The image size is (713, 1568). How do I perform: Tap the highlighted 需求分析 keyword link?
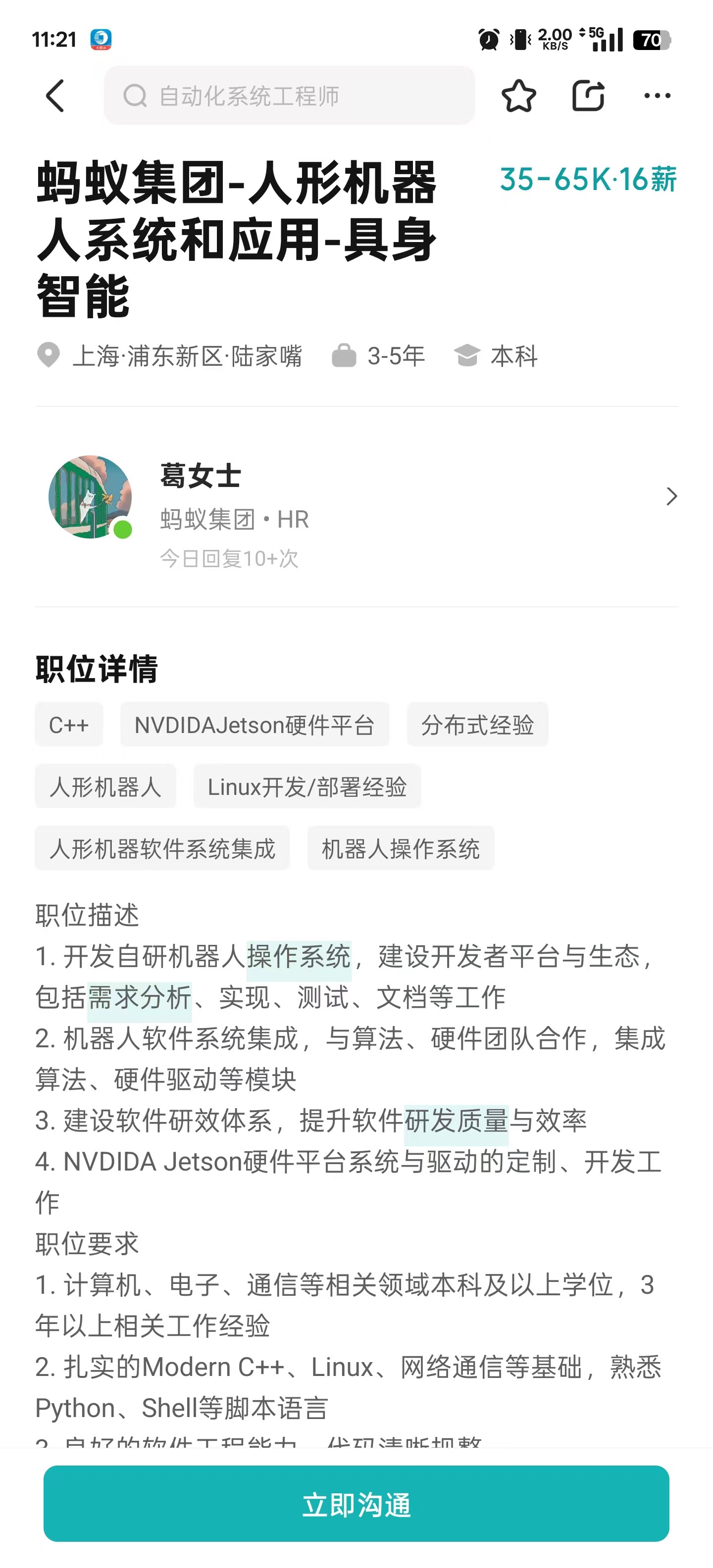point(140,997)
